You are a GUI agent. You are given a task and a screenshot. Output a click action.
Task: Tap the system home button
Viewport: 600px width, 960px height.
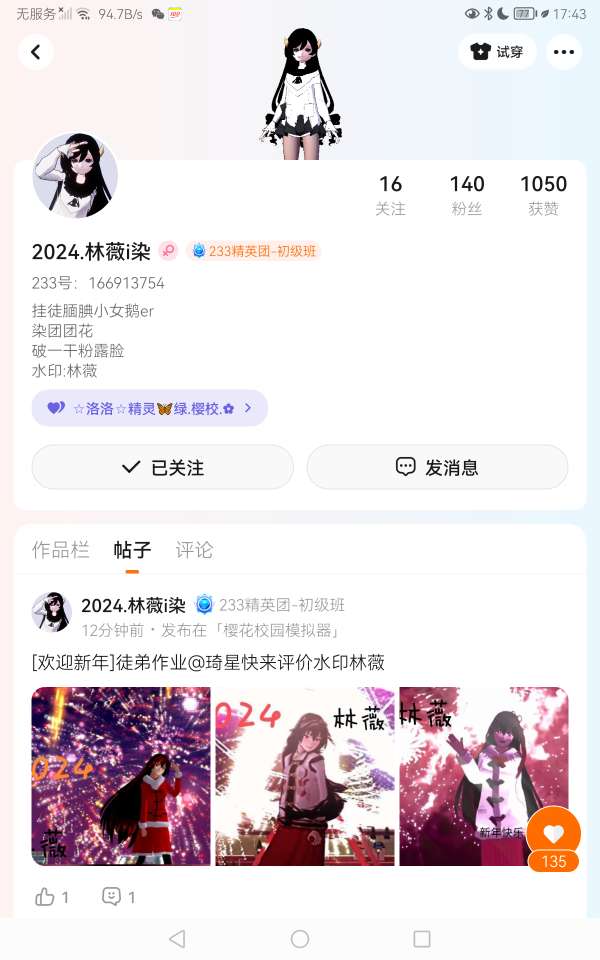click(300, 939)
